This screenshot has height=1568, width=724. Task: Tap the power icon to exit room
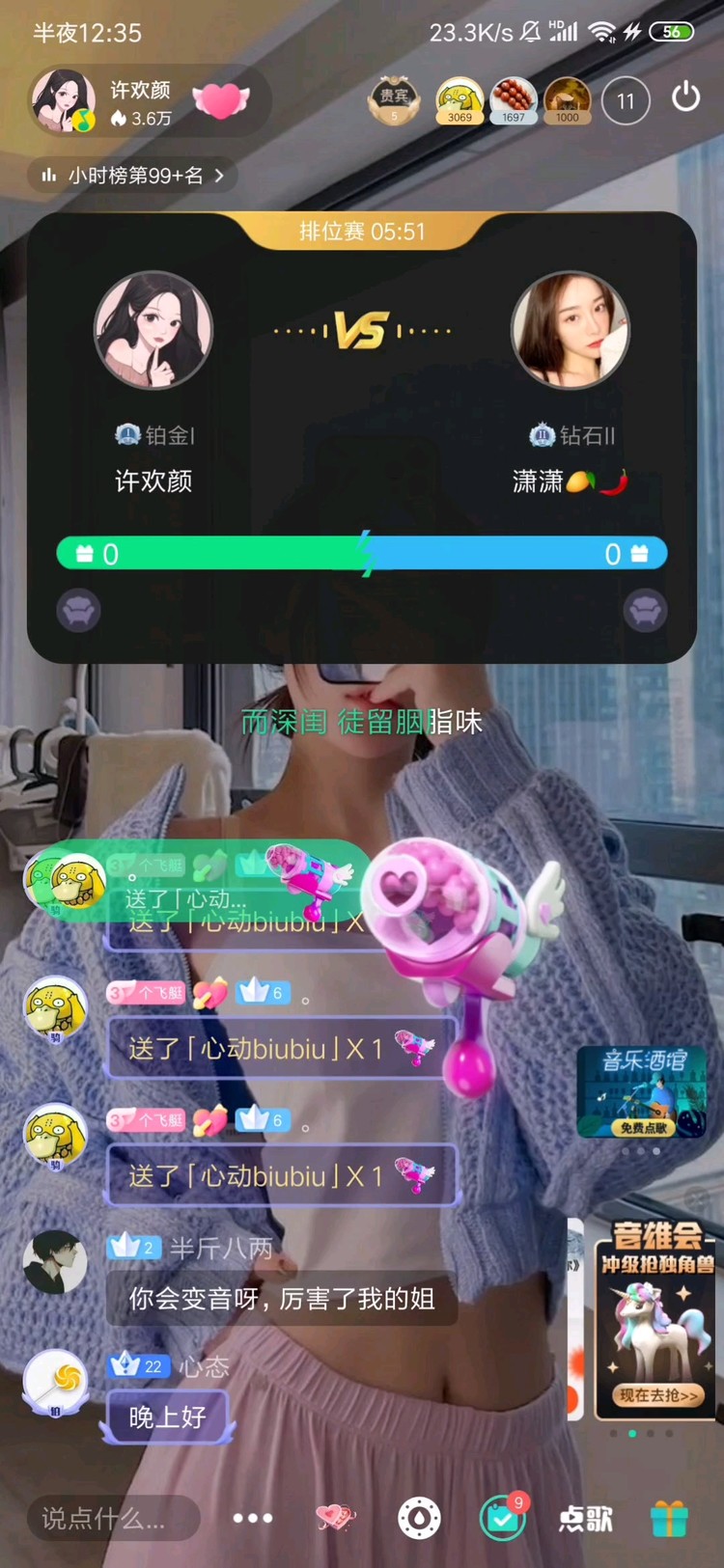click(686, 99)
